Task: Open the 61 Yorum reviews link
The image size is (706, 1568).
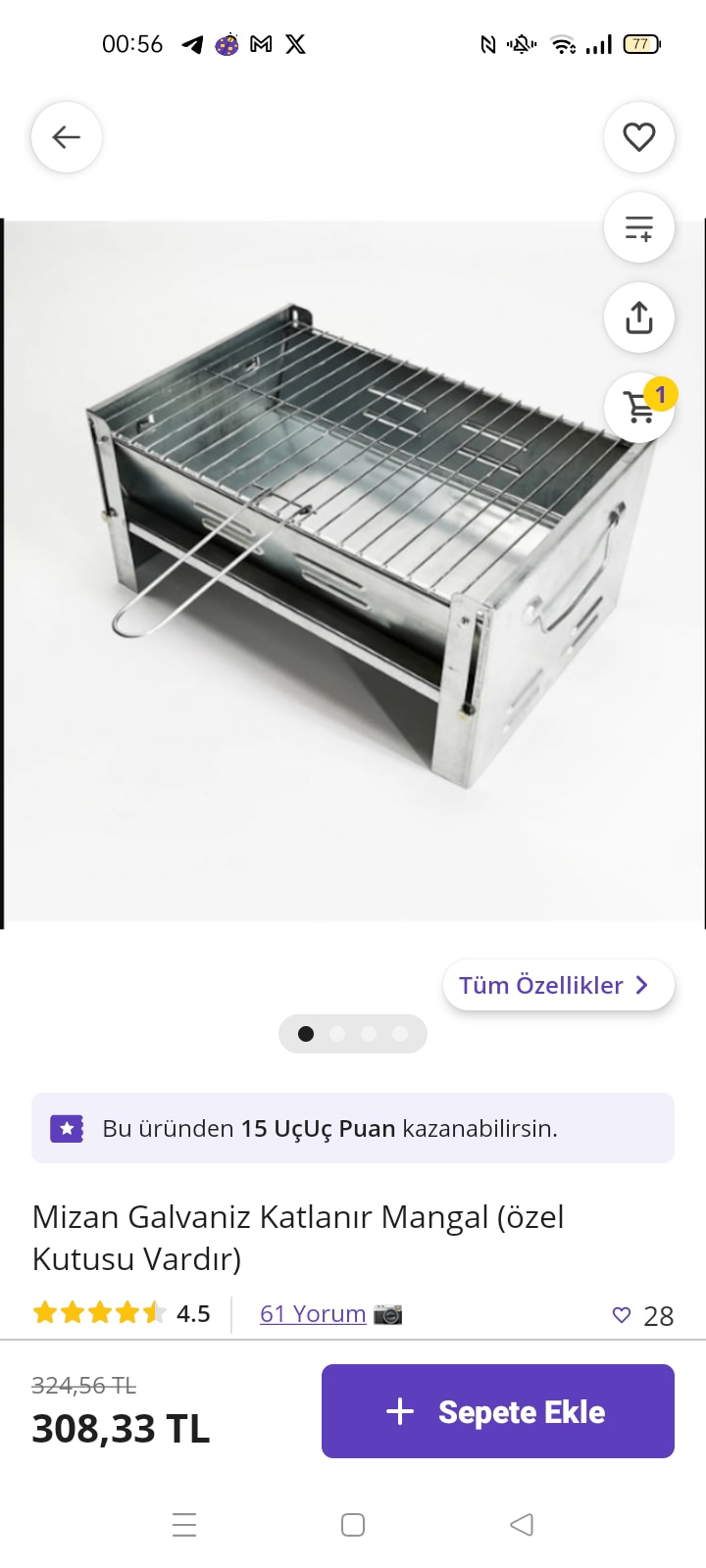Action: coord(313,1313)
